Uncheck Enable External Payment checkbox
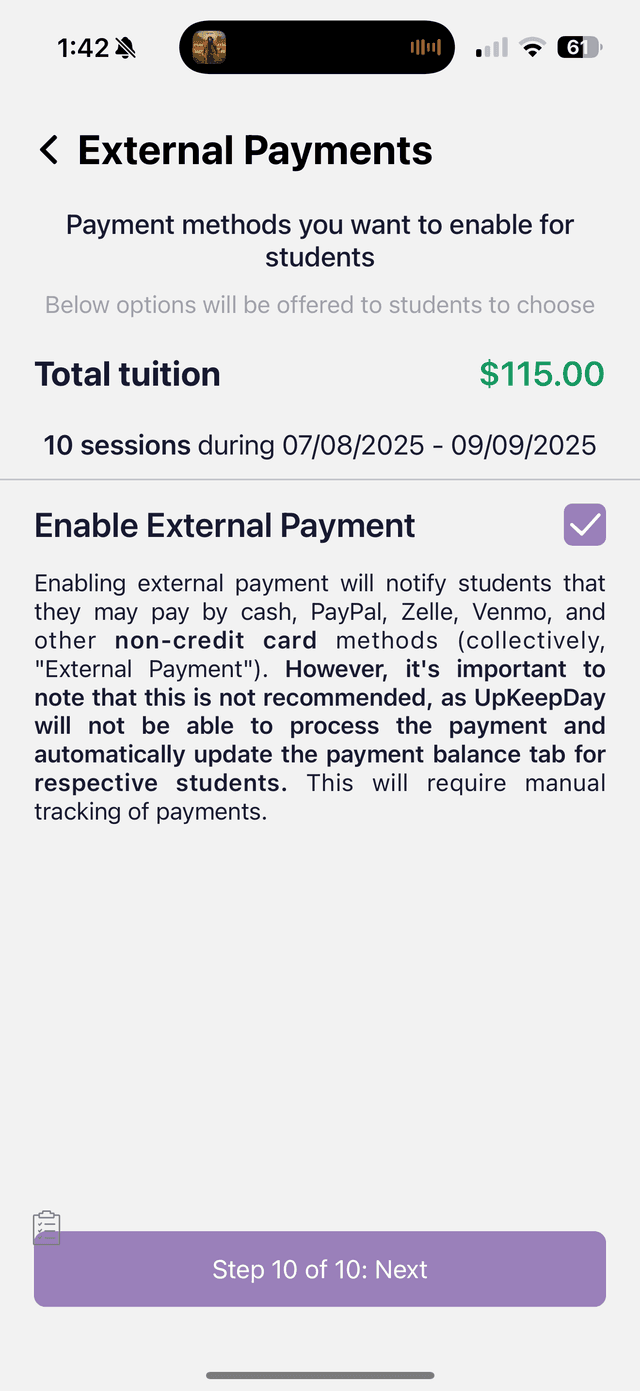Image resolution: width=640 pixels, height=1391 pixels. pyautogui.click(x=584, y=525)
